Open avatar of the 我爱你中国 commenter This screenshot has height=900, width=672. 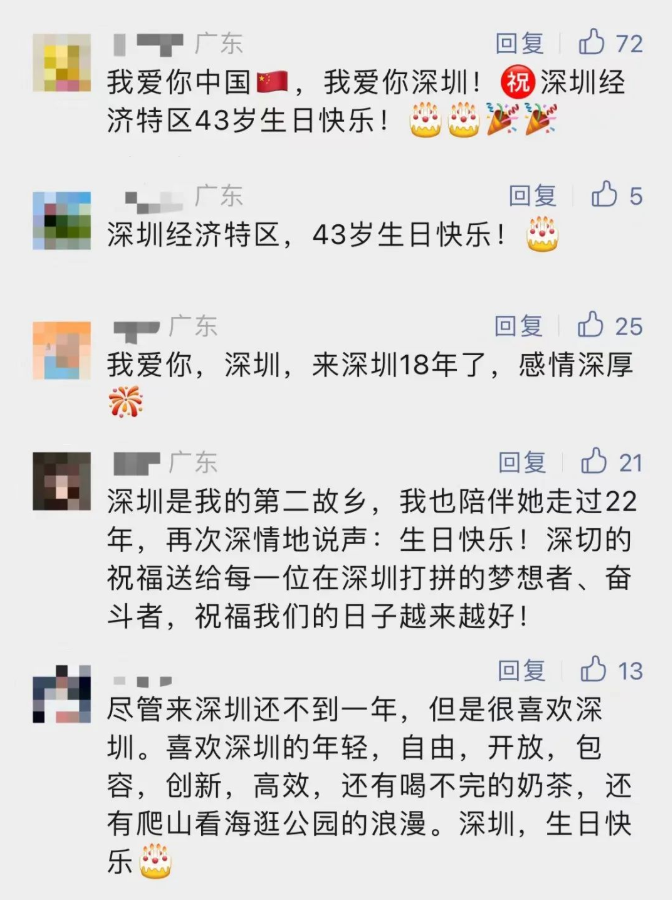(x=62, y=62)
